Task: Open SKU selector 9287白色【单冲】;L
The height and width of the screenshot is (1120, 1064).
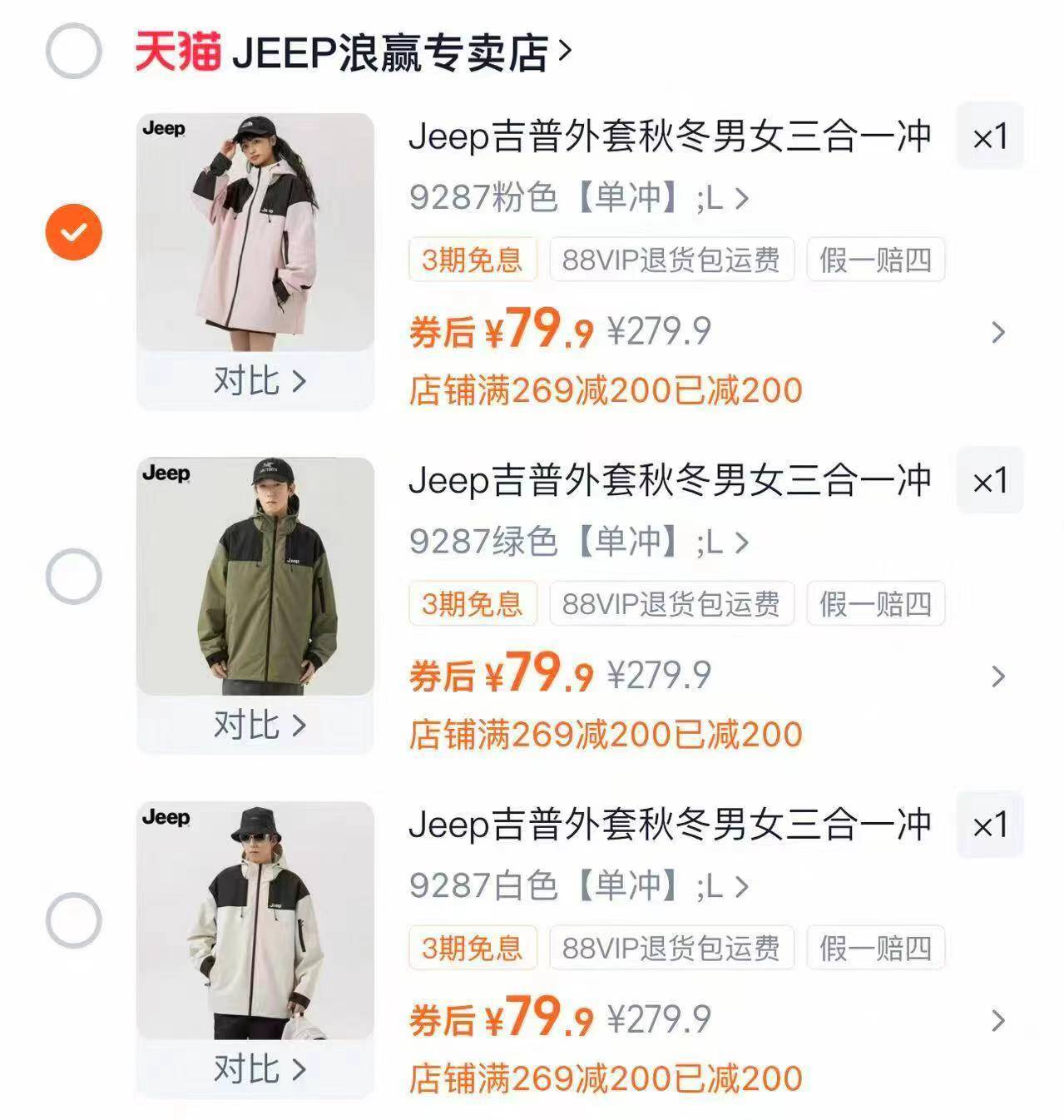Action: [580, 887]
